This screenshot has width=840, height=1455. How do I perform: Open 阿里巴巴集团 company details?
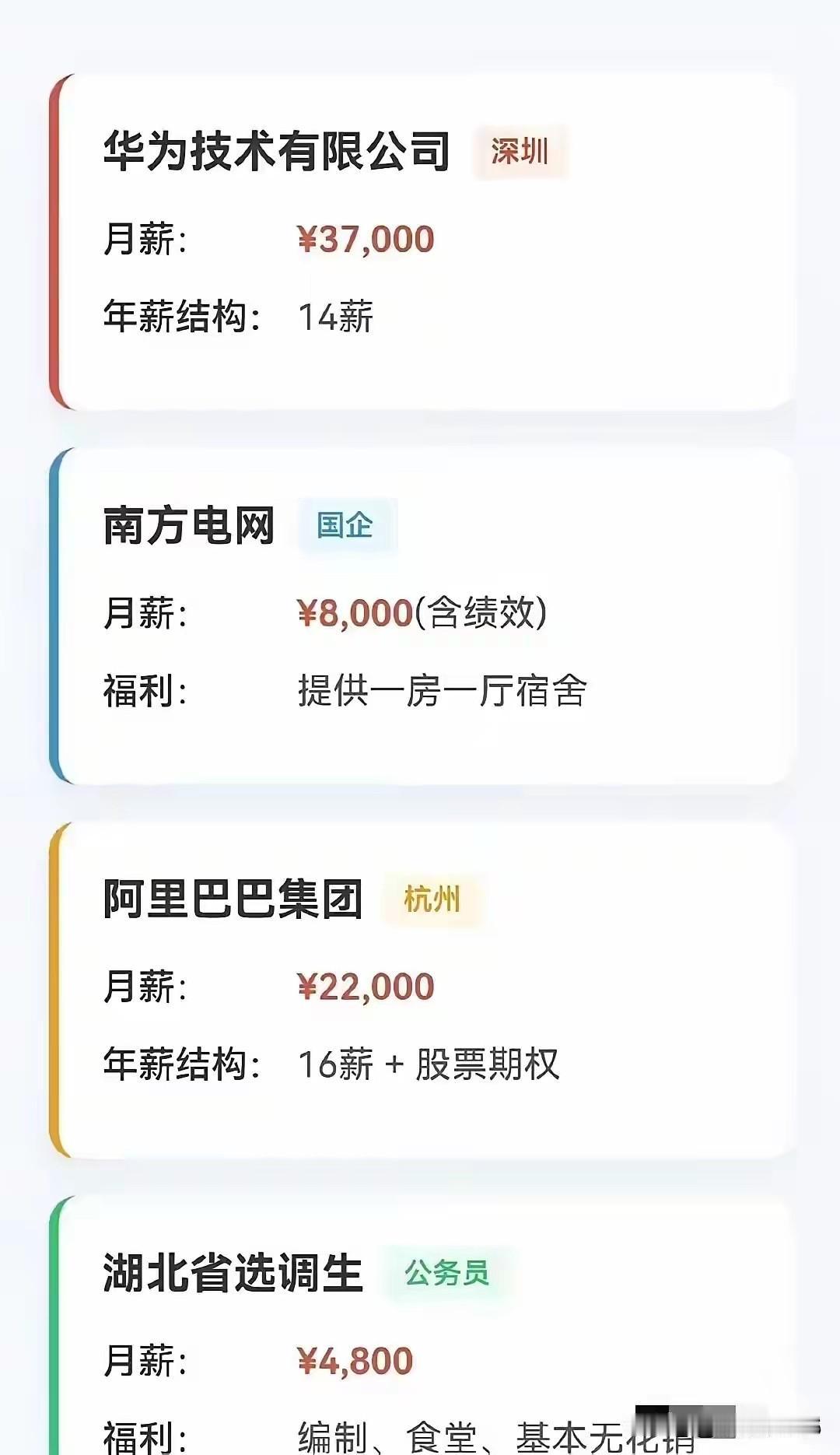pyautogui.click(x=233, y=901)
